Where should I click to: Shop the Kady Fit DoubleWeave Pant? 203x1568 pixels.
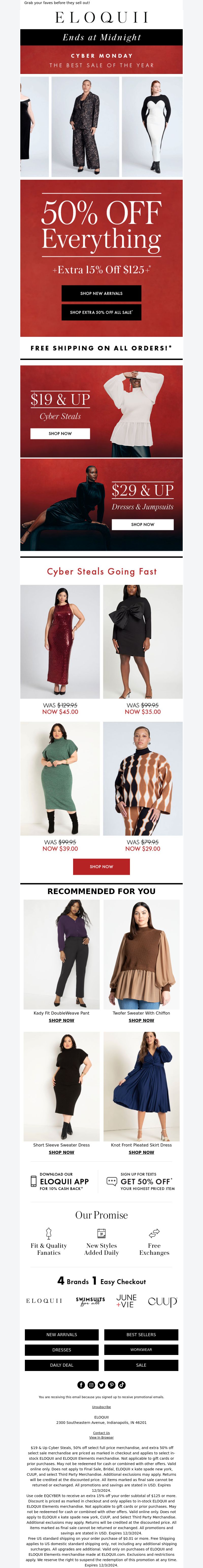tap(61, 1020)
